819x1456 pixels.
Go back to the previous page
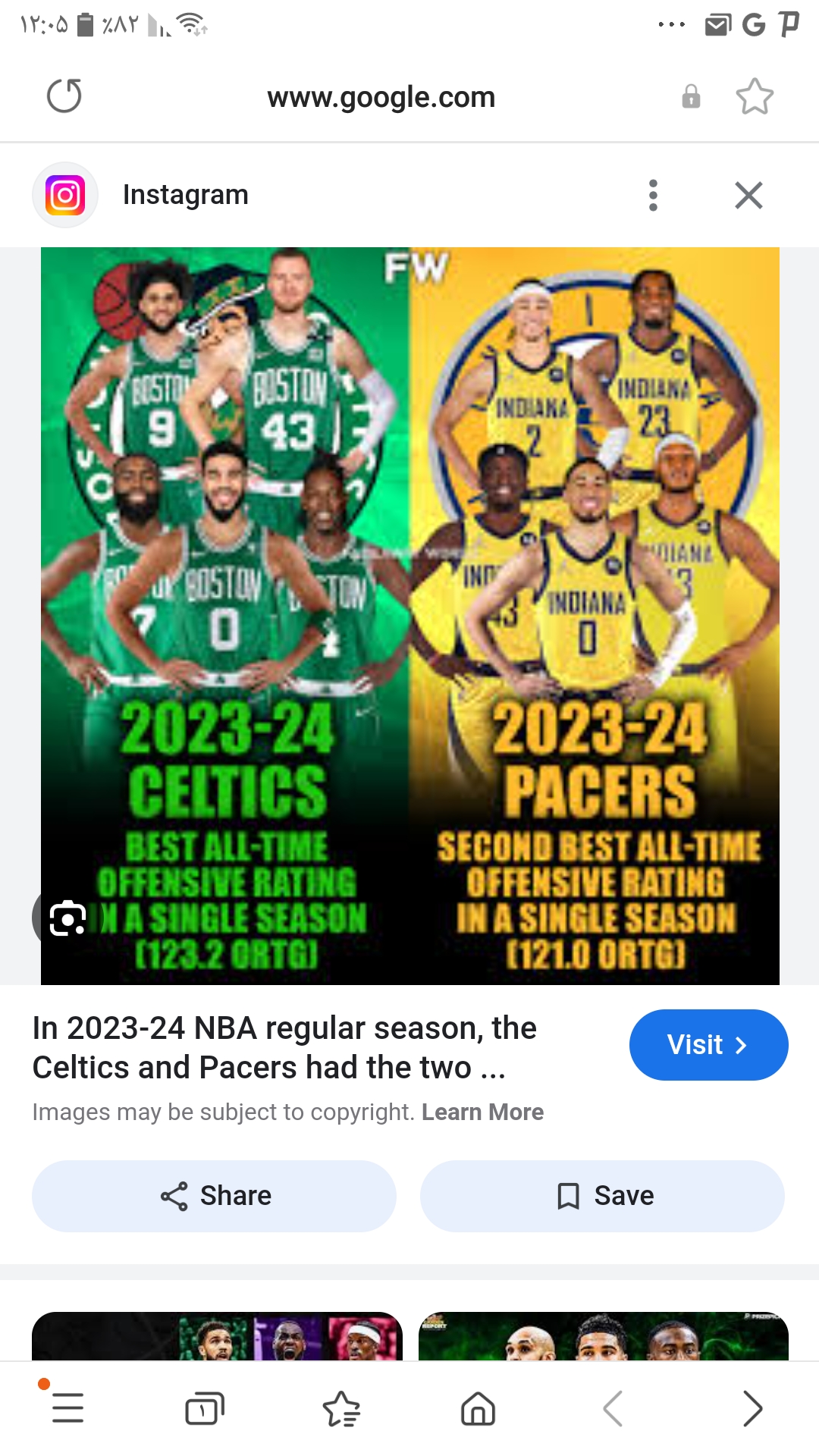(613, 1408)
